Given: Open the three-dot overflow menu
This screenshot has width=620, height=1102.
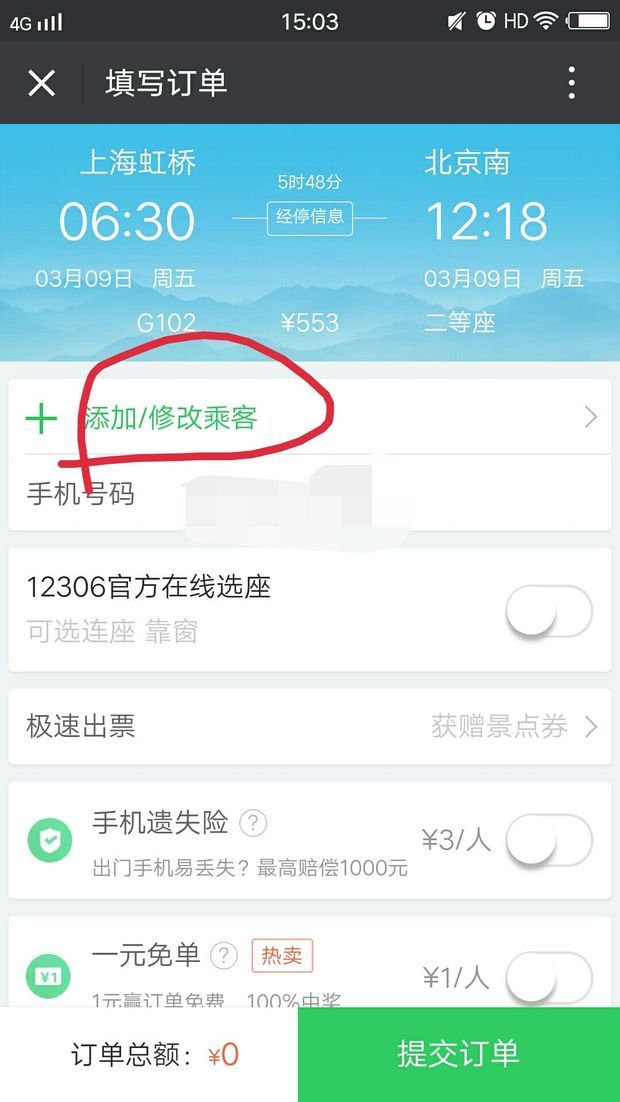Looking at the screenshot, I should [x=571, y=83].
